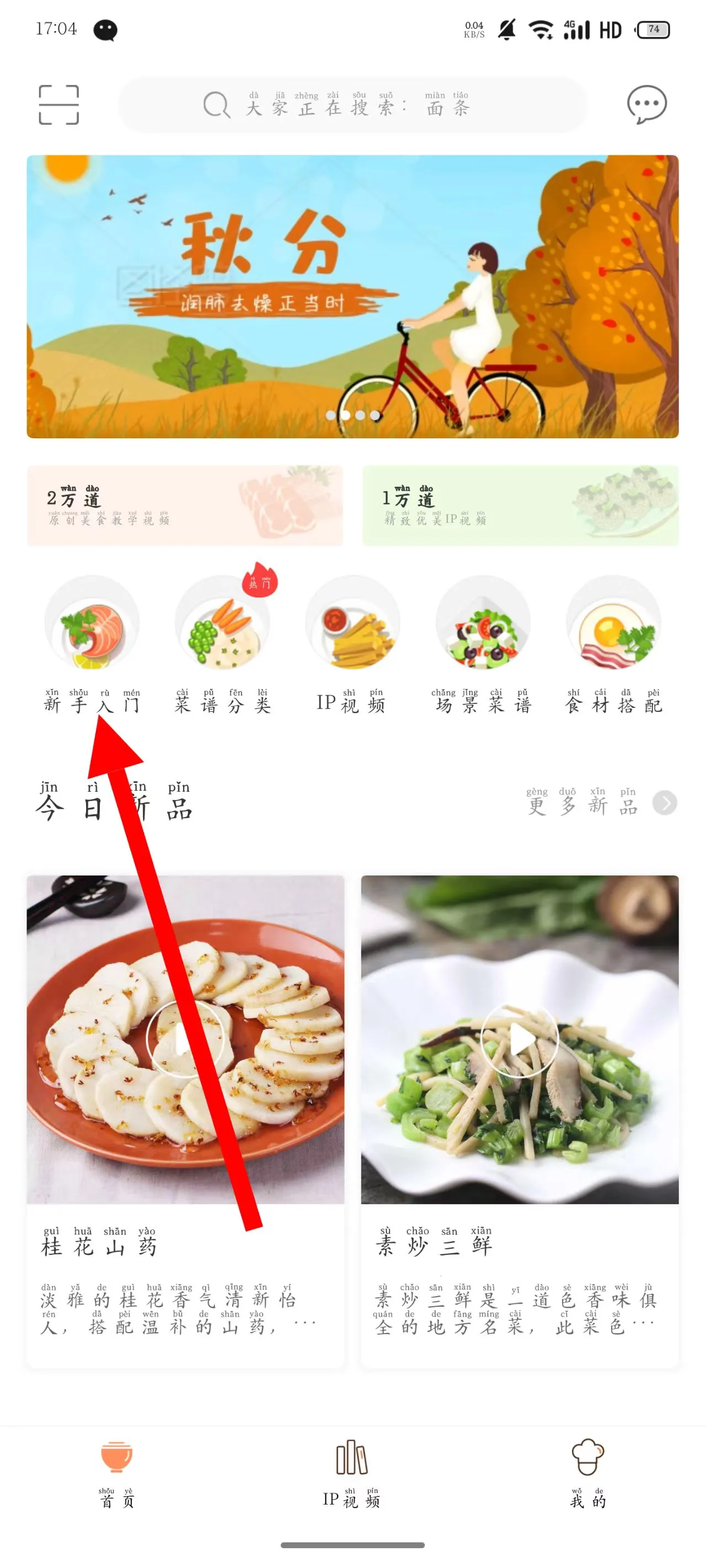Image resolution: width=706 pixels, height=1568 pixels.
Task: Open 场景菜谱 scenario recipes
Action: tap(483, 644)
